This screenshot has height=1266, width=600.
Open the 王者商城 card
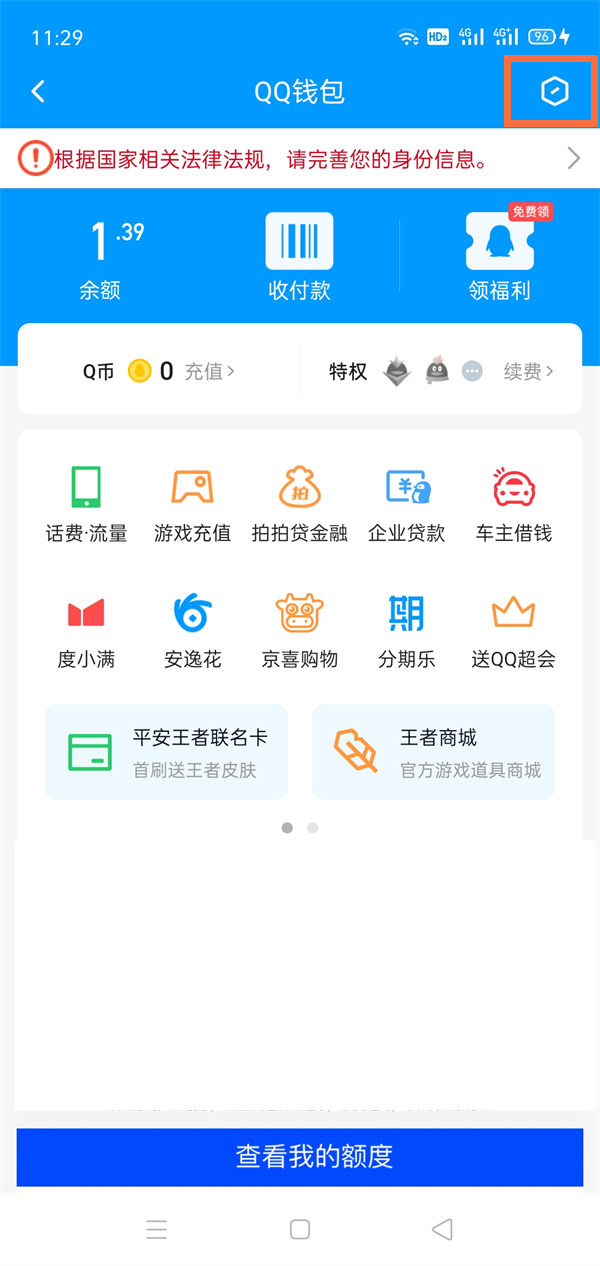pos(433,752)
